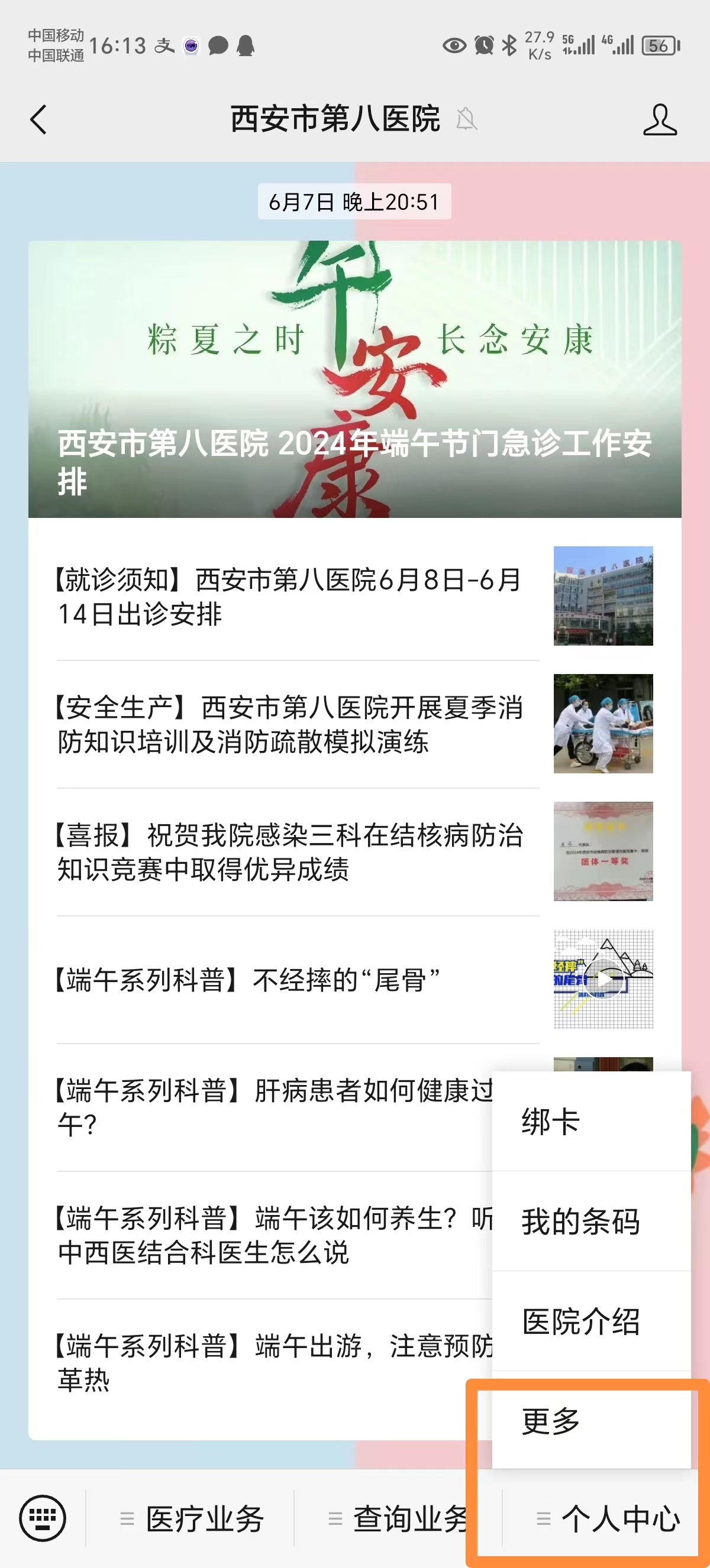Expand the 查询业务 menu
The height and width of the screenshot is (1568, 710).
[399, 1519]
